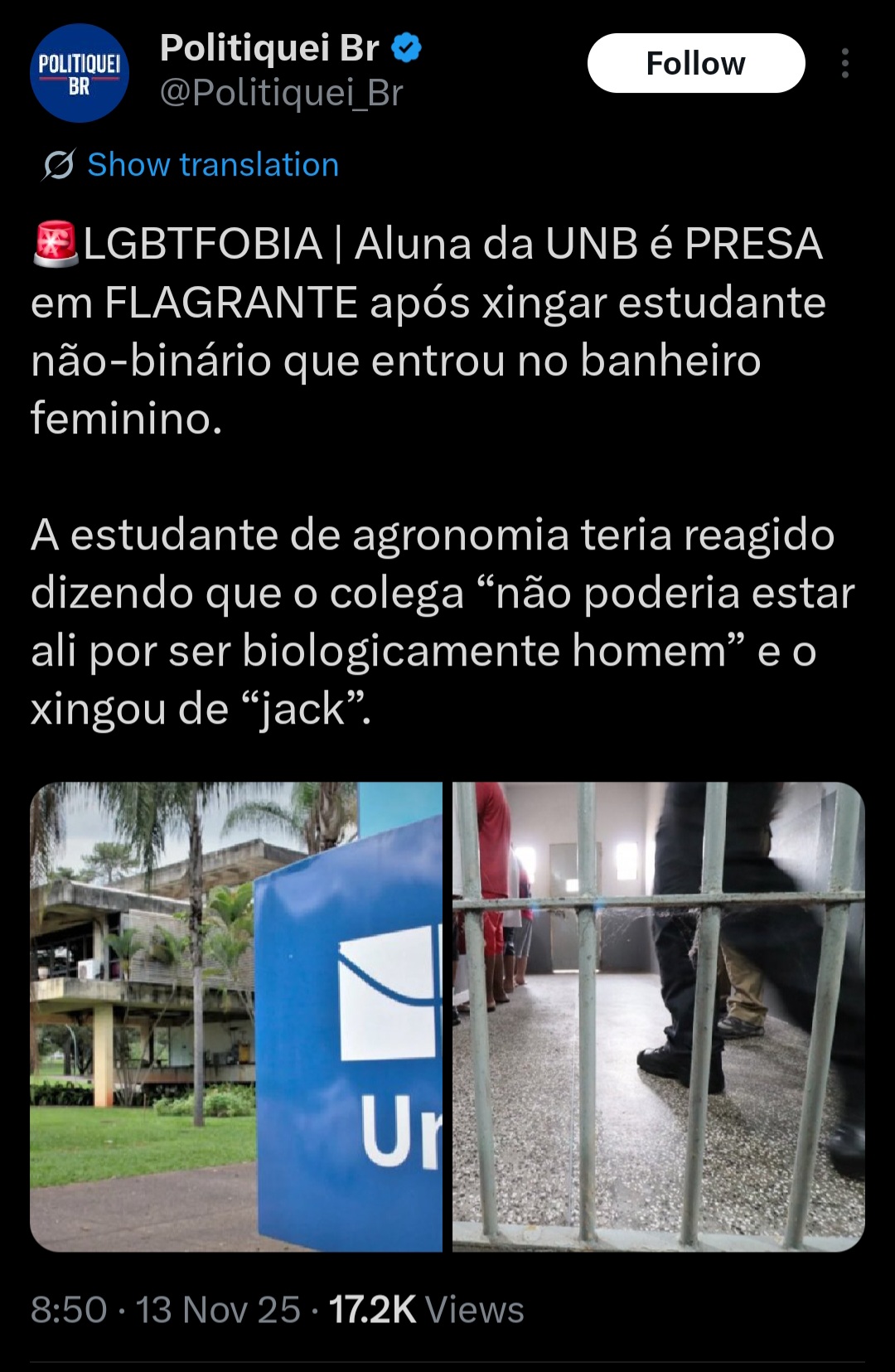Tap Show translation link
This screenshot has height=1372, width=895.
[213, 164]
